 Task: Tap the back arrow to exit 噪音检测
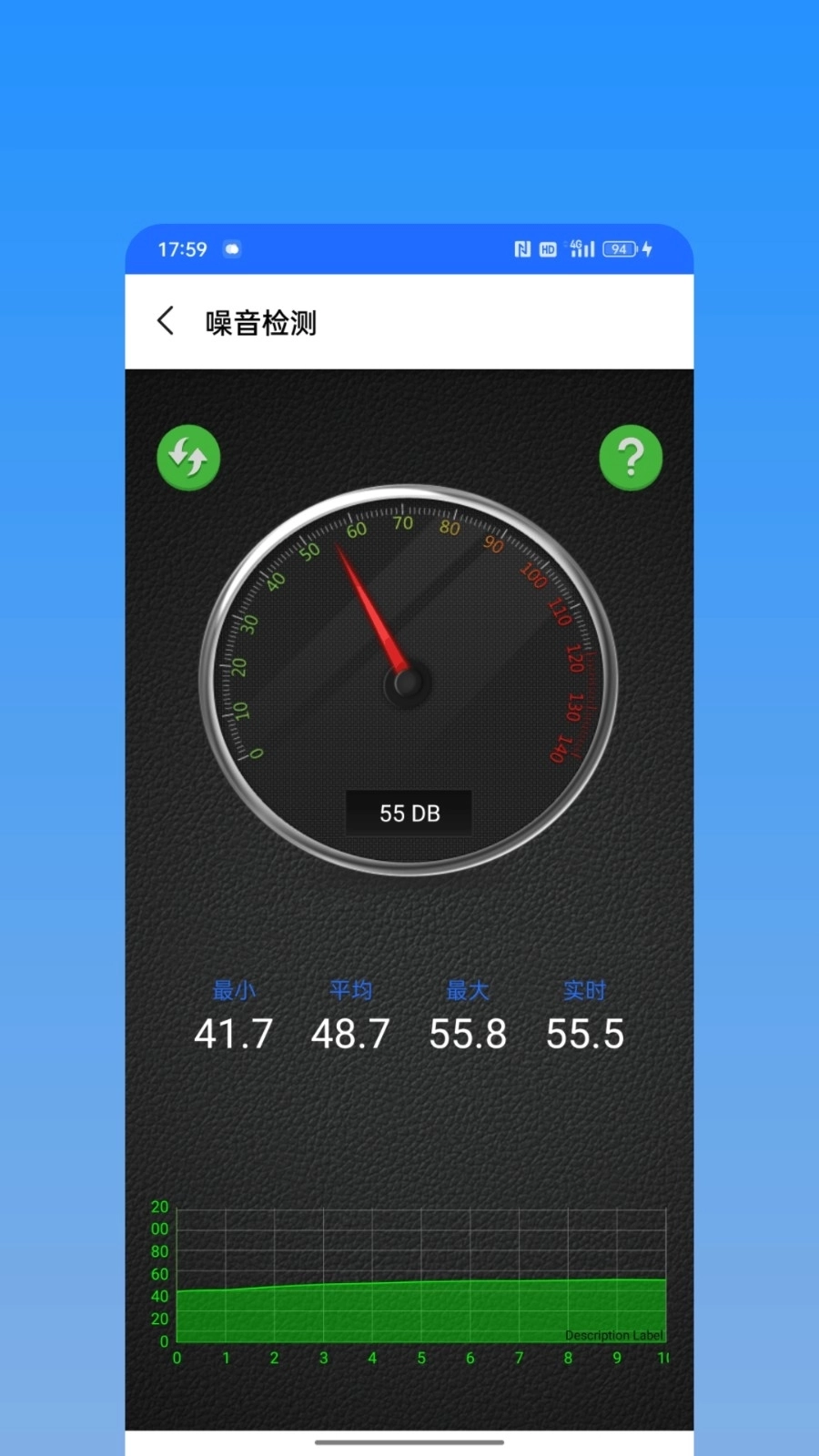pos(165,321)
